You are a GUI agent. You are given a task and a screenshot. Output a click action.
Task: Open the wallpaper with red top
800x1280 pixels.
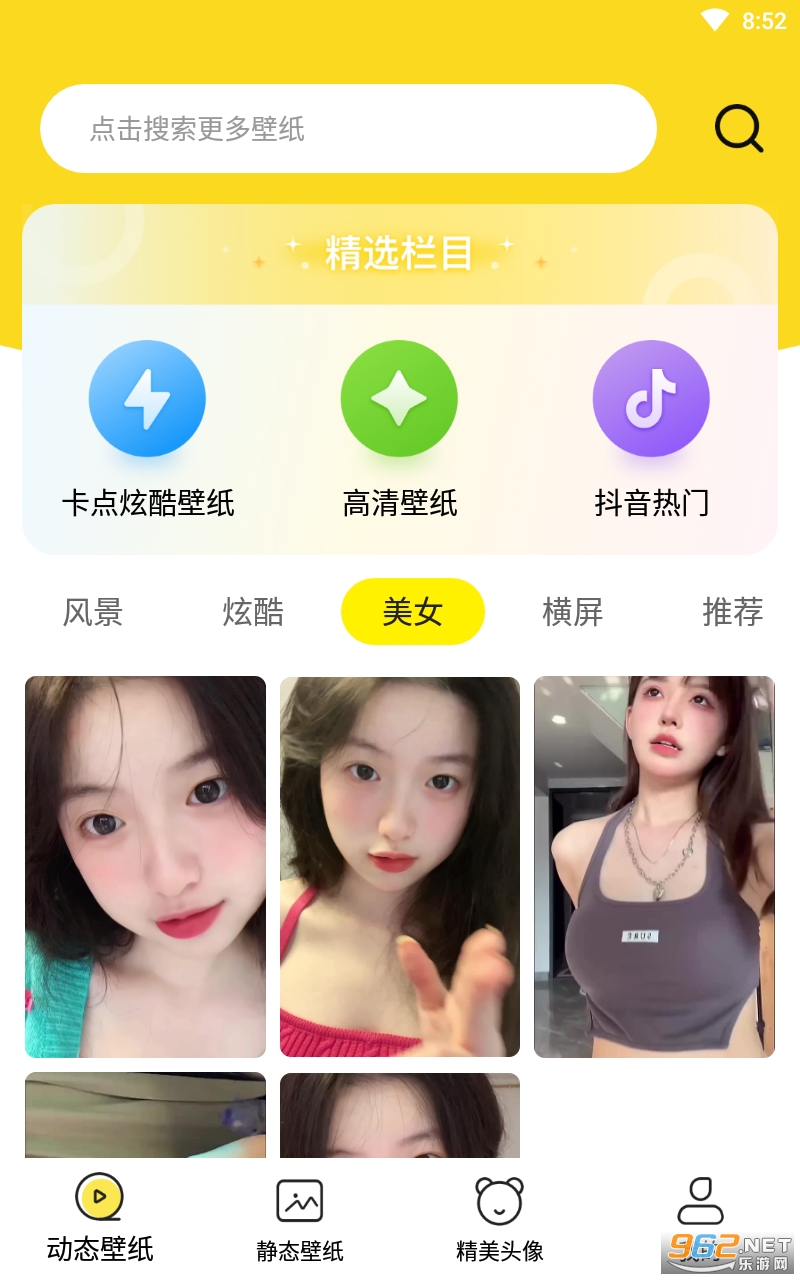coord(400,867)
